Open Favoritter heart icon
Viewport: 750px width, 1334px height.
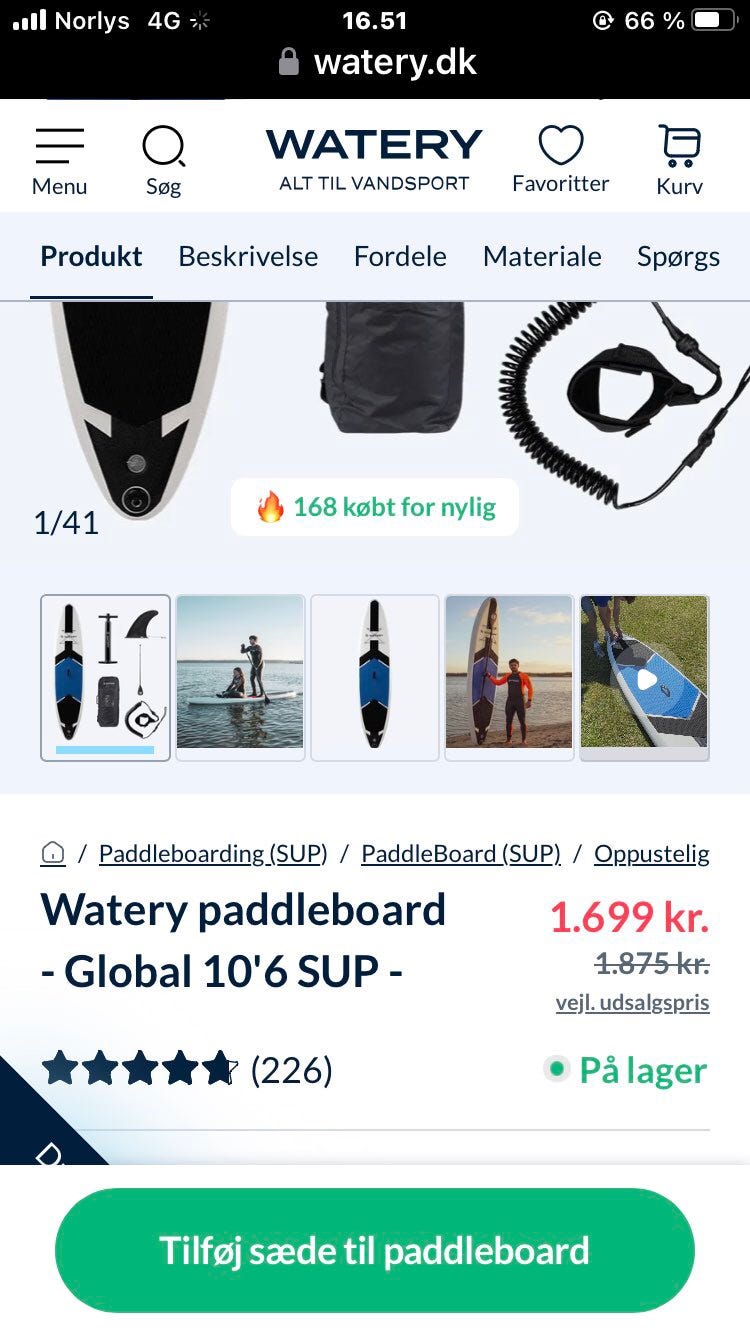pos(560,159)
